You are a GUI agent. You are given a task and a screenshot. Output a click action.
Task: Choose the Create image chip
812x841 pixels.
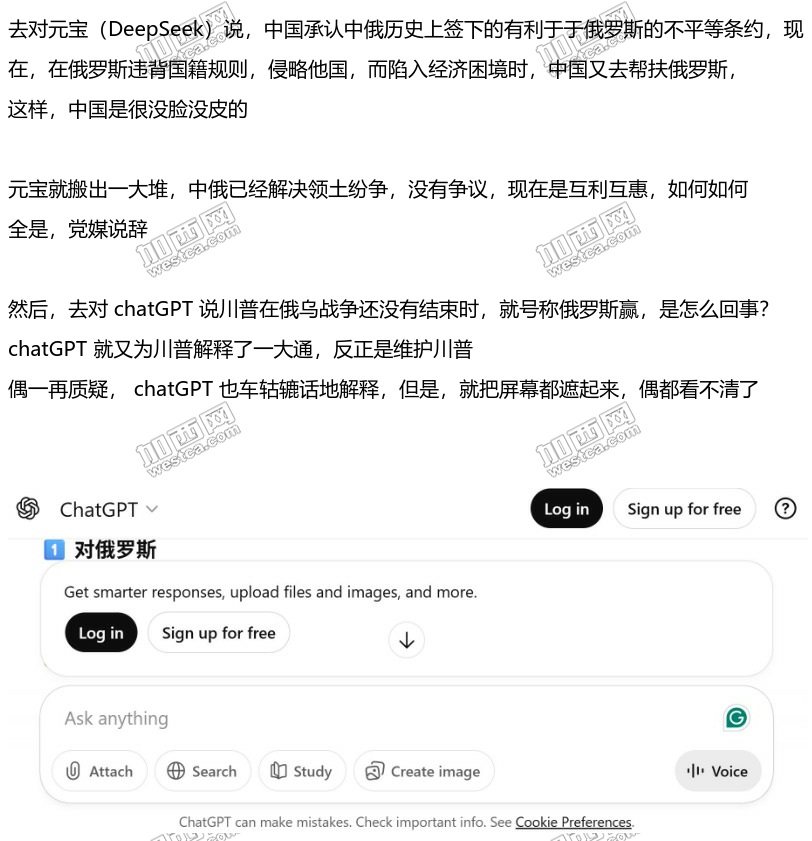[423, 771]
